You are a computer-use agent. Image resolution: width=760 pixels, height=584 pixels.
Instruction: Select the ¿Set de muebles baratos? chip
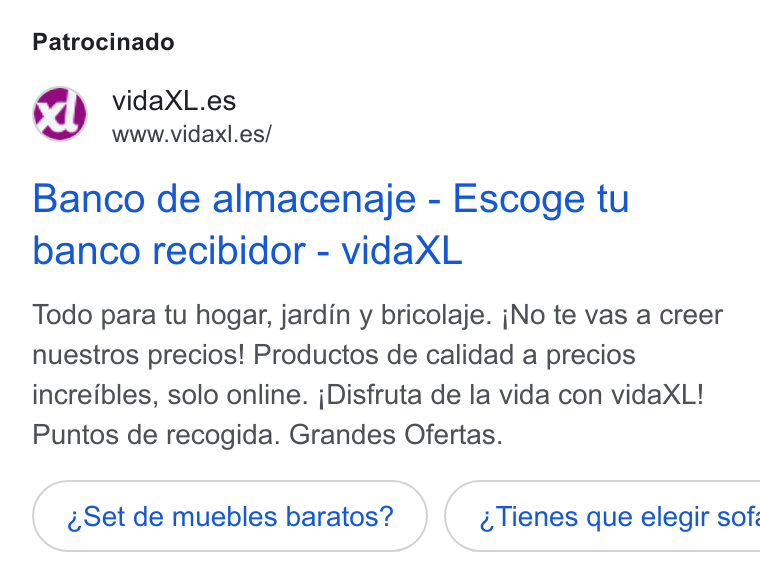tap(230, 516)
